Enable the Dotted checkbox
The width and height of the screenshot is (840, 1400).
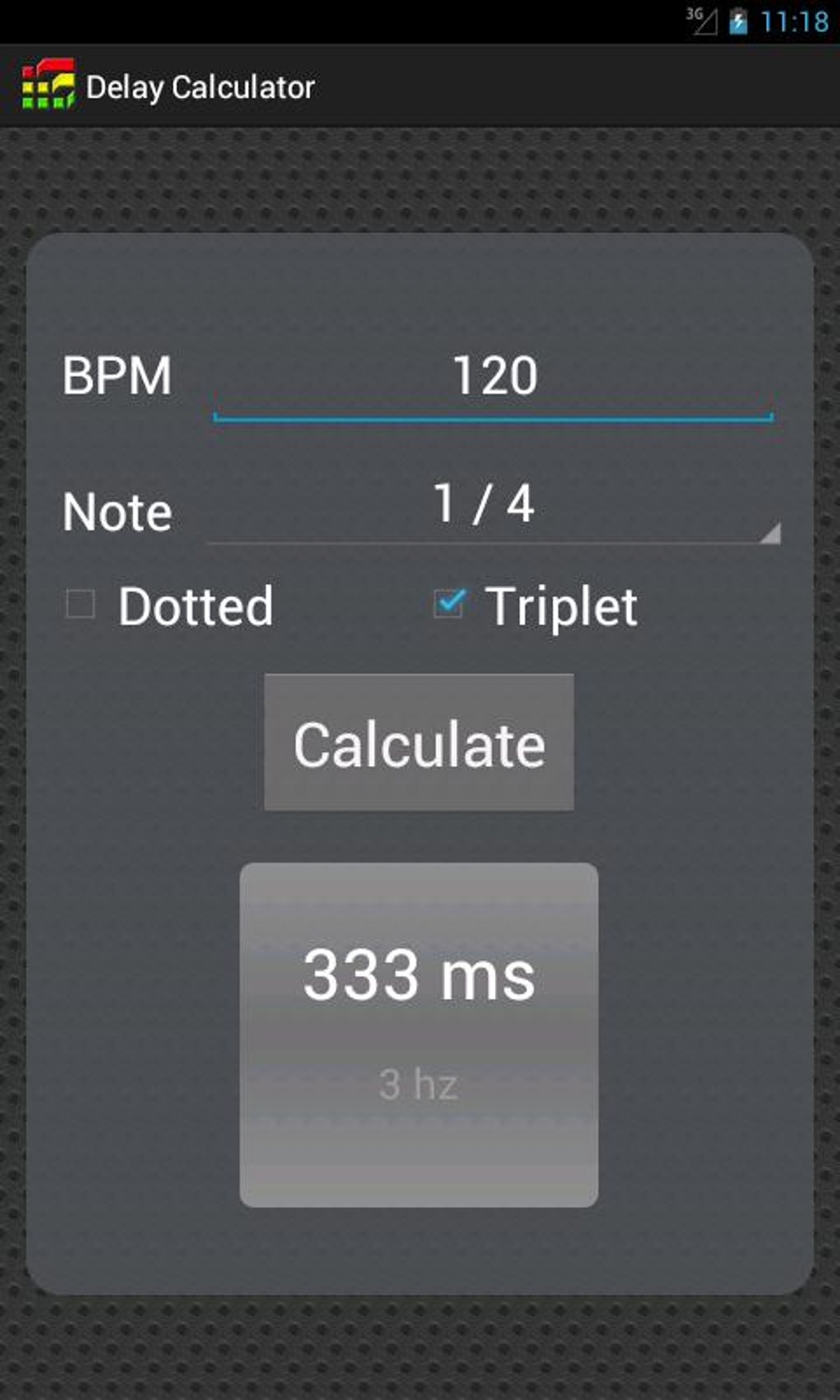click(81, 604)
